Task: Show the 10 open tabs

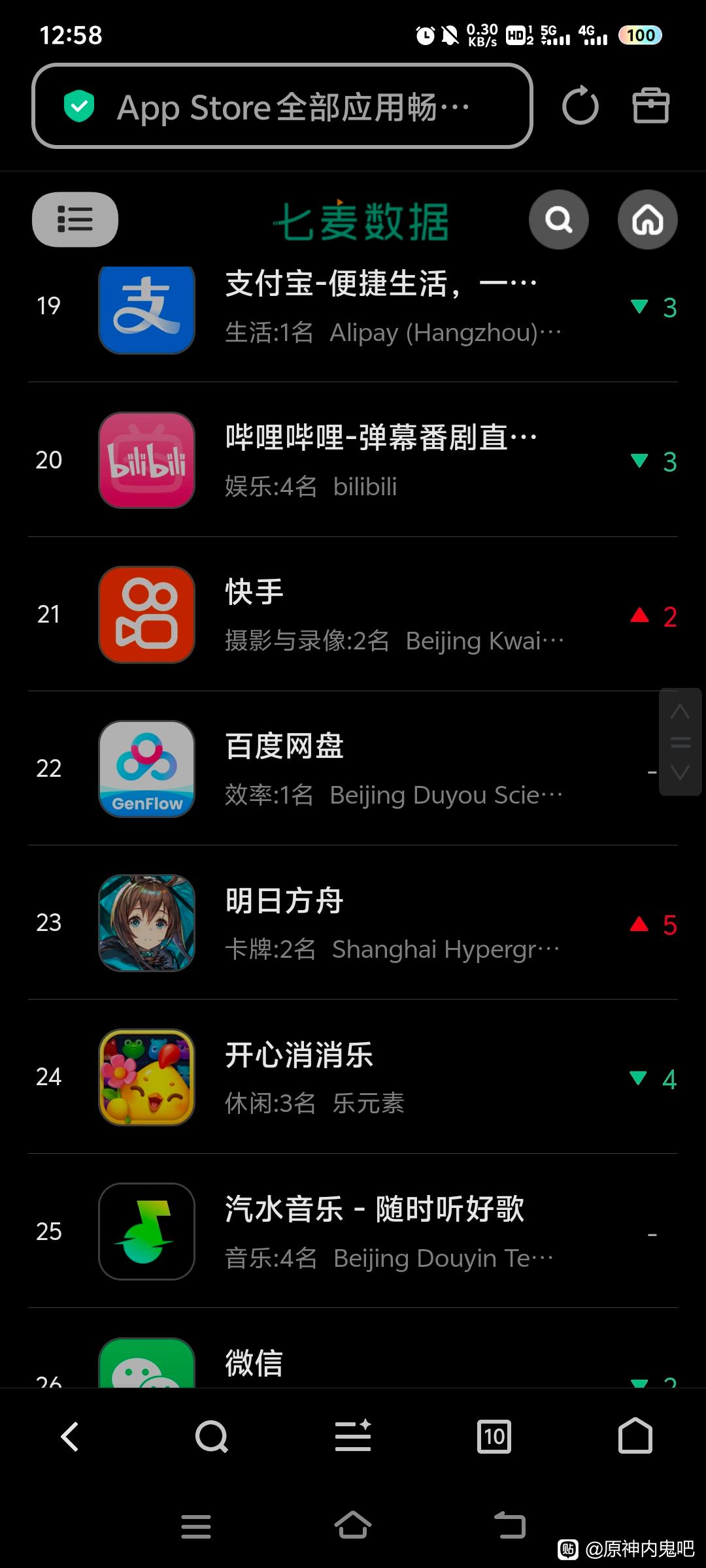Action: click(494, 1436)
